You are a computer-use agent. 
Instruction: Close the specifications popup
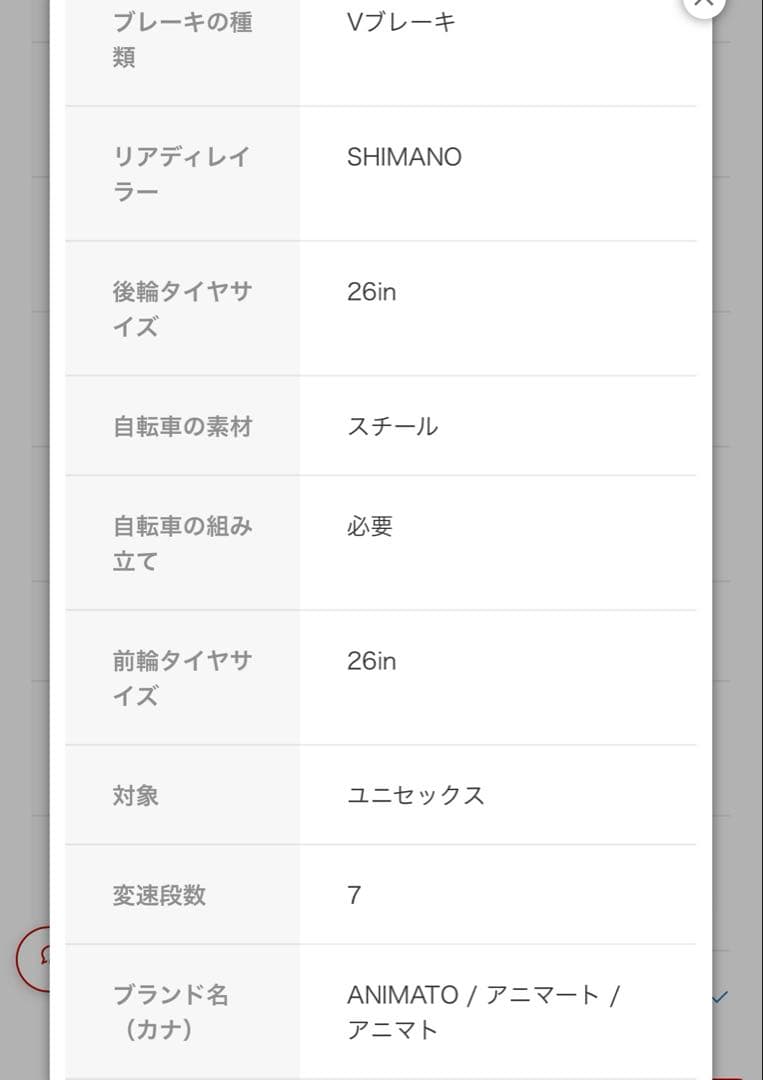[703, 3]
